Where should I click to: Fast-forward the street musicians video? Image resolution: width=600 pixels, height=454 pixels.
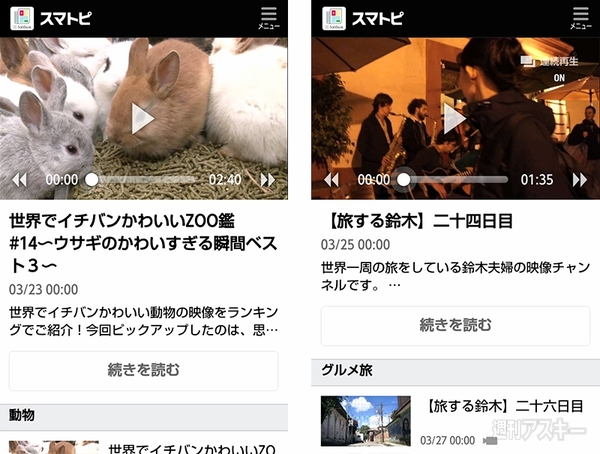tap(579, 180)
